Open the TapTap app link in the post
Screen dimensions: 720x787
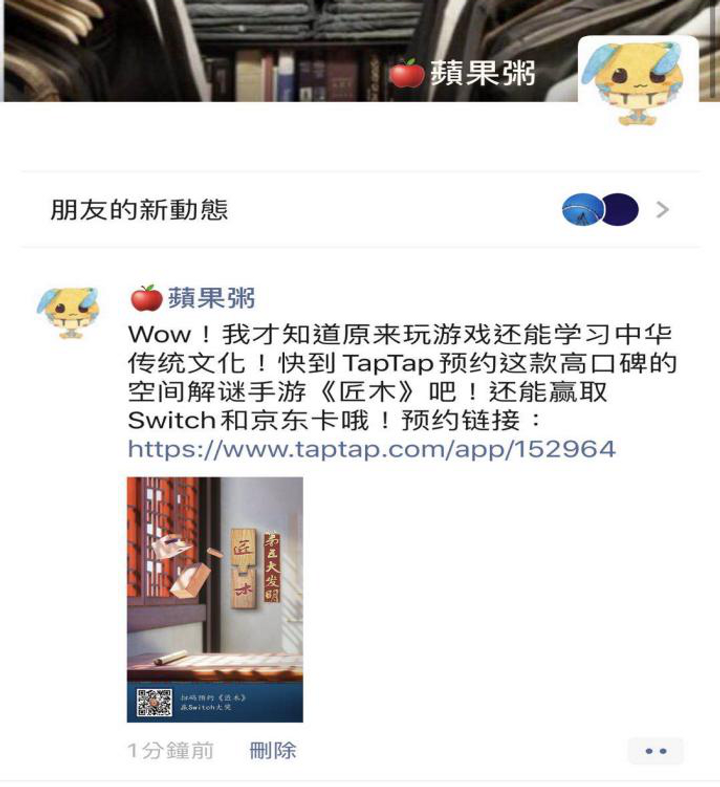371,449
